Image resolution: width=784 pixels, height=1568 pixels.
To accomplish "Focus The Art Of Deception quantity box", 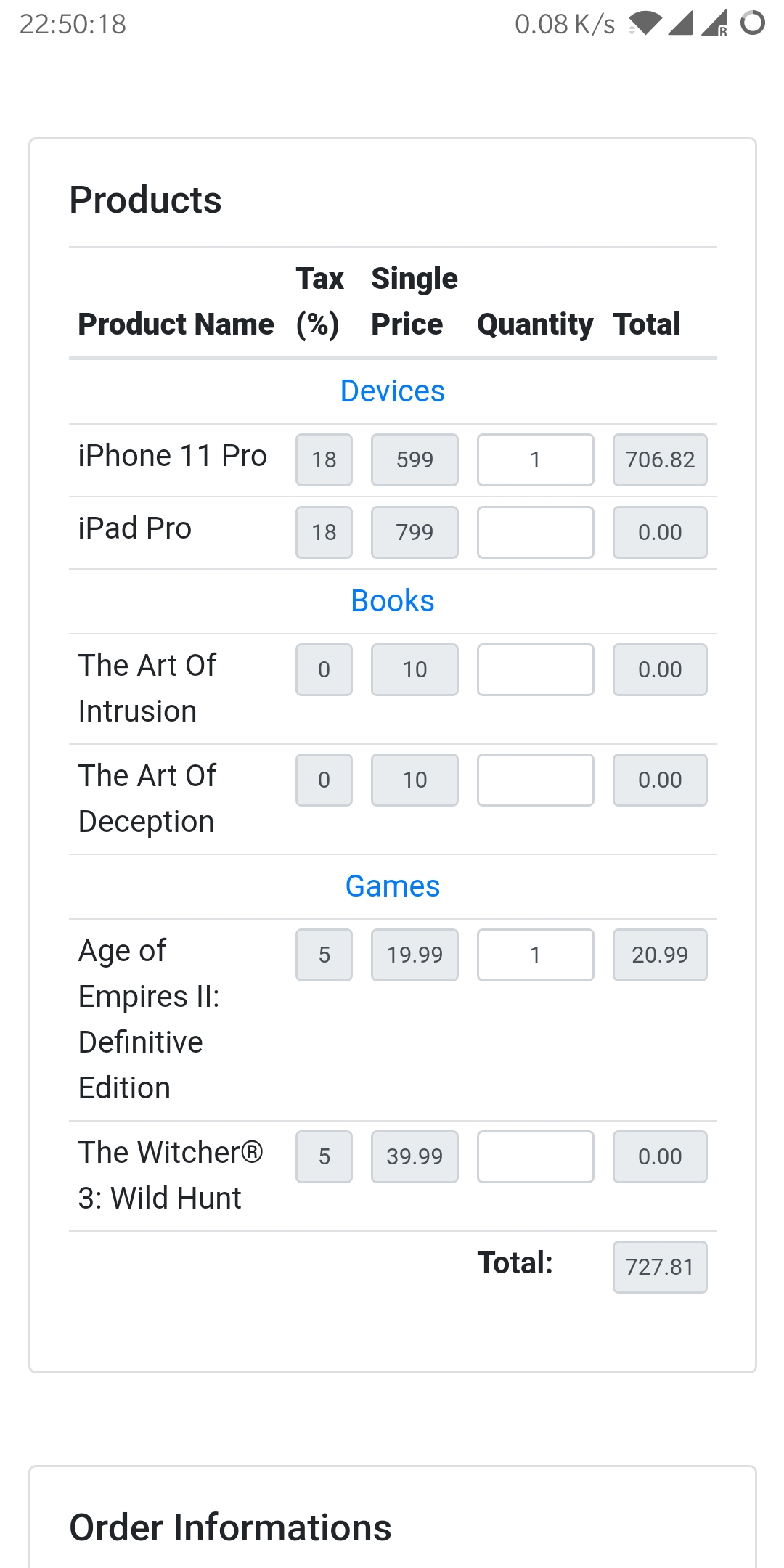I will tap(535, 780).
